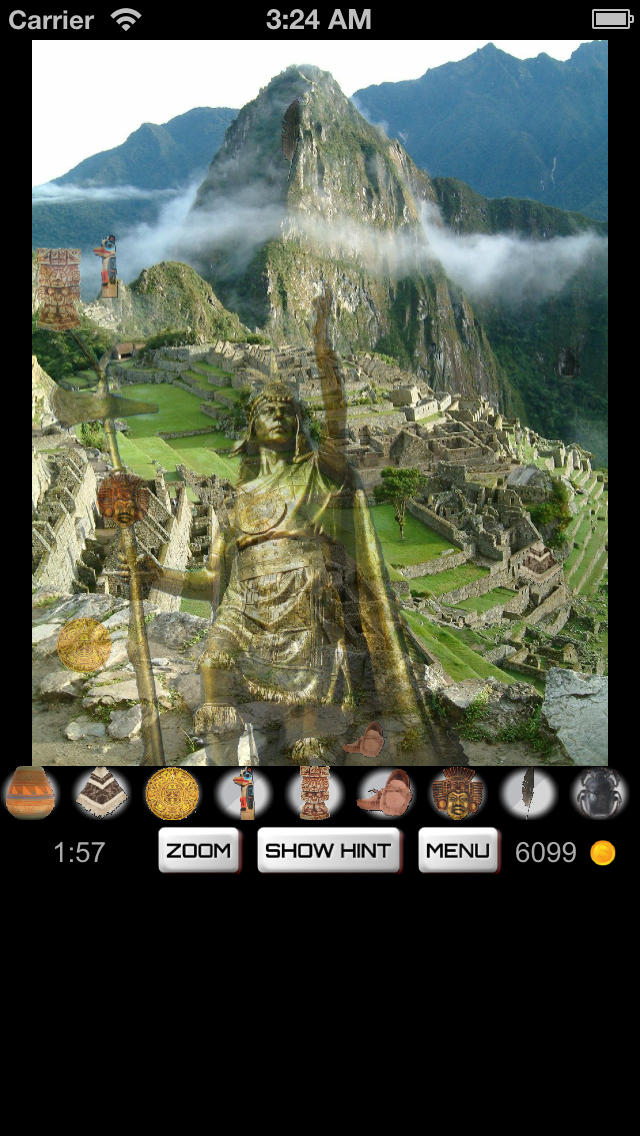The width and height of the screenshot is (640, 1136).
Task: Select the leather moccasin in tray
Action: click(385, 793)
